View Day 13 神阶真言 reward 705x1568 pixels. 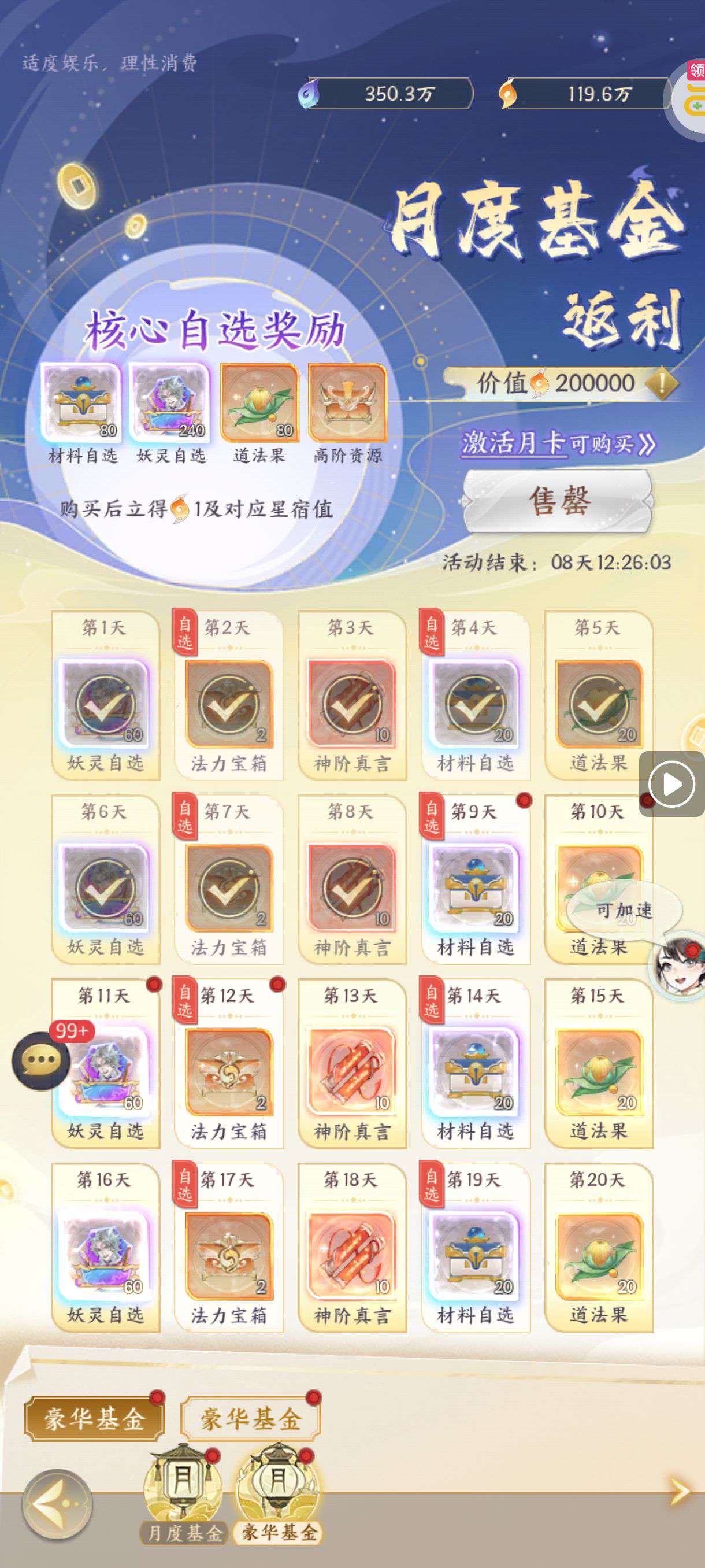click(x=351, y=1073)
